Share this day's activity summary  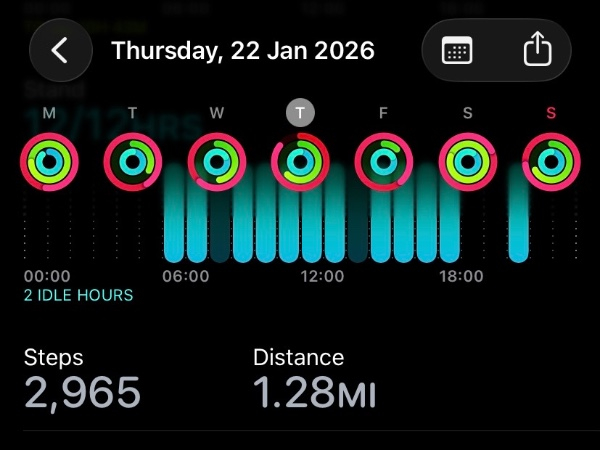click(537, 50)
